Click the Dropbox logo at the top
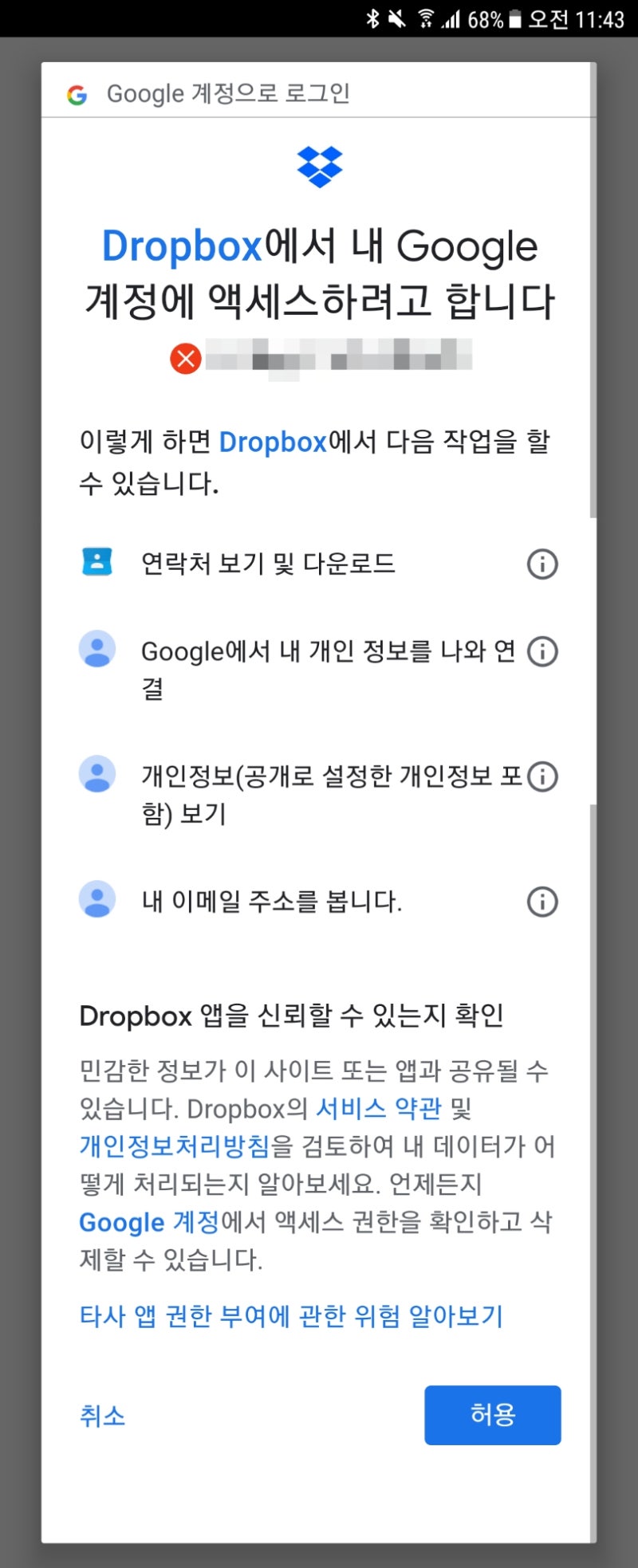Screen dimensions: 638x1568 319,165
